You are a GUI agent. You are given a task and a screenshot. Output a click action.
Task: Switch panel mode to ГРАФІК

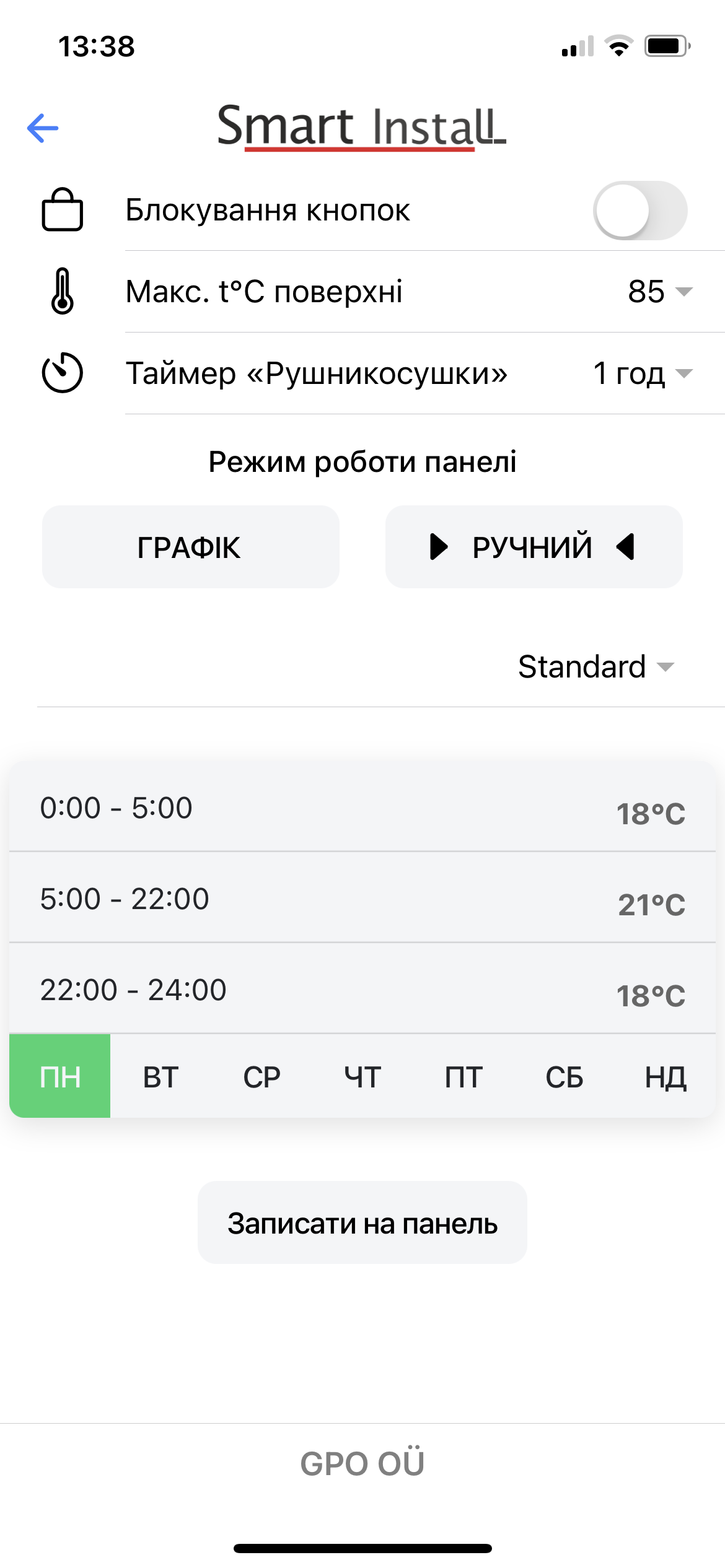click(x=190, y=547)
